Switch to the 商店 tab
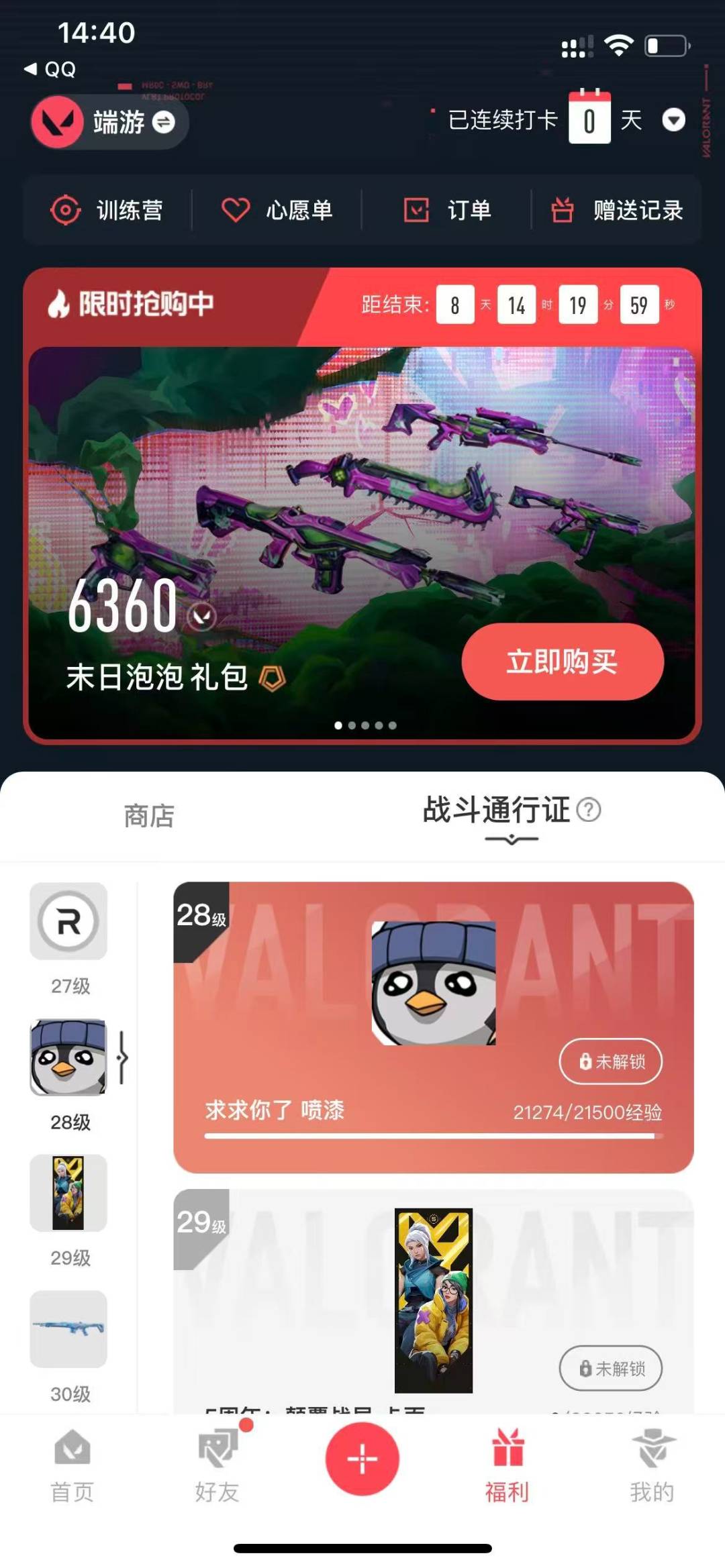Viewport: 725px width, 1568px height. (149, 816)
